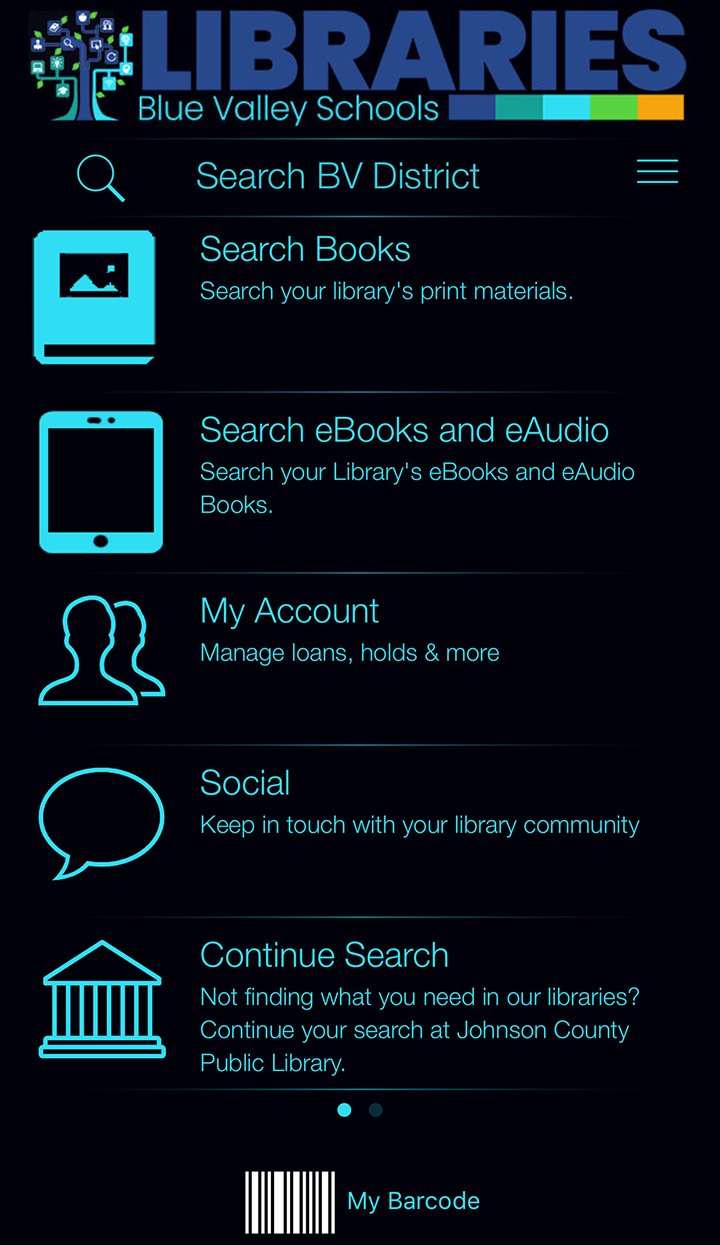Tap the book icon next to Search Books
Screen dimensions: 720x1245
[95, 294]
